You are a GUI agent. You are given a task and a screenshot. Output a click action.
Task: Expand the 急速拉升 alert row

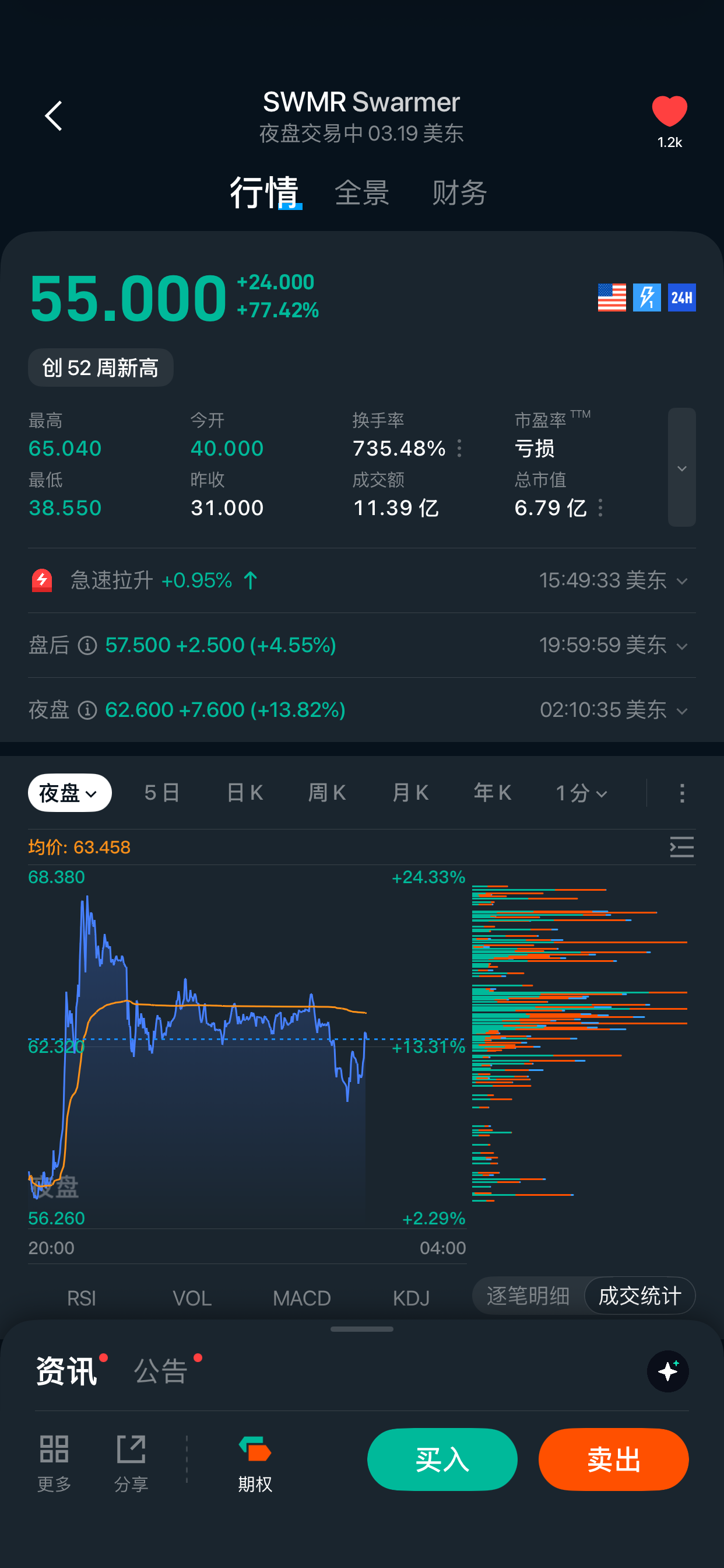pyautogui.click(x=681, y=580)
